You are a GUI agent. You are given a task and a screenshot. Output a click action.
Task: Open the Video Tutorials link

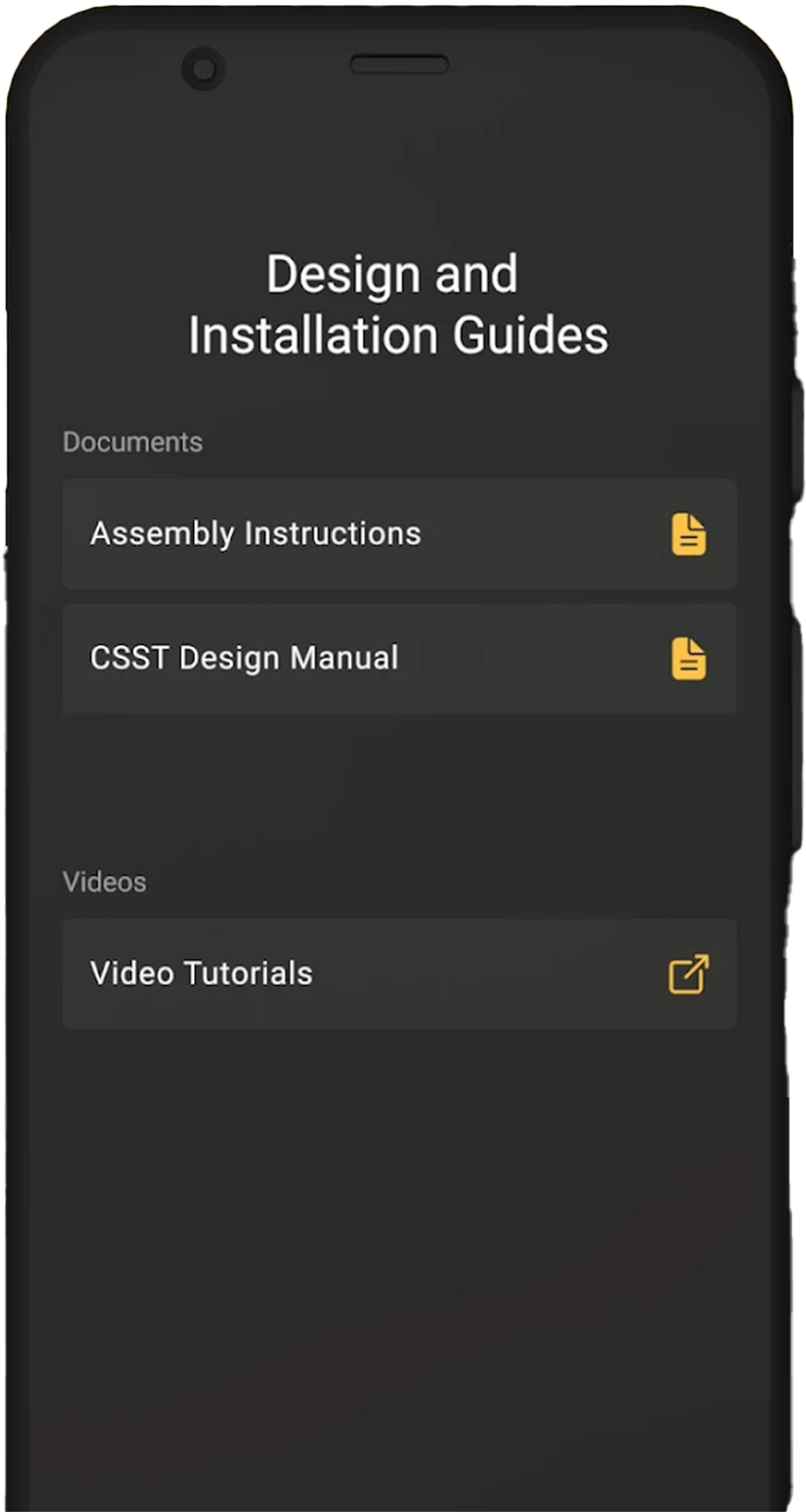pyautogui.click(x=399, y=974)
